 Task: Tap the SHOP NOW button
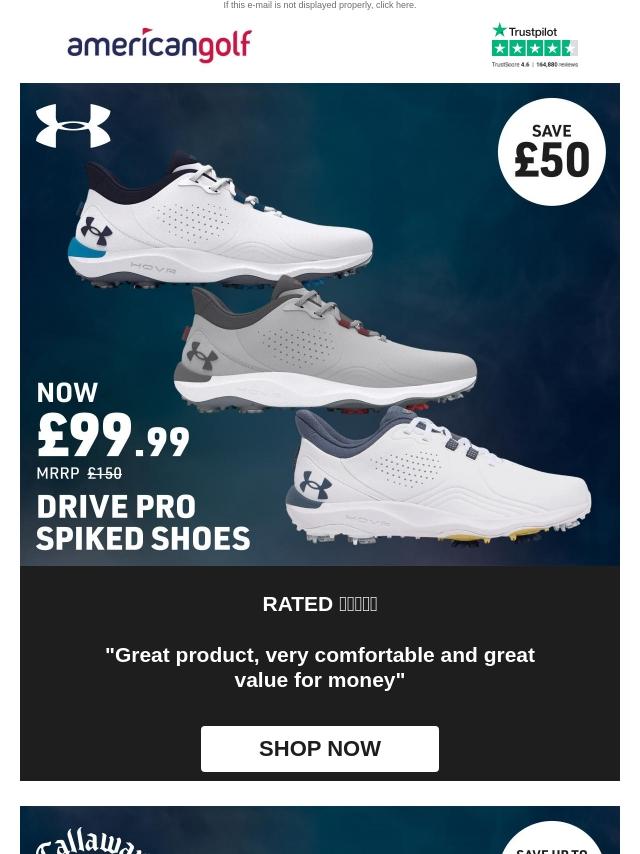coord(320,748)
